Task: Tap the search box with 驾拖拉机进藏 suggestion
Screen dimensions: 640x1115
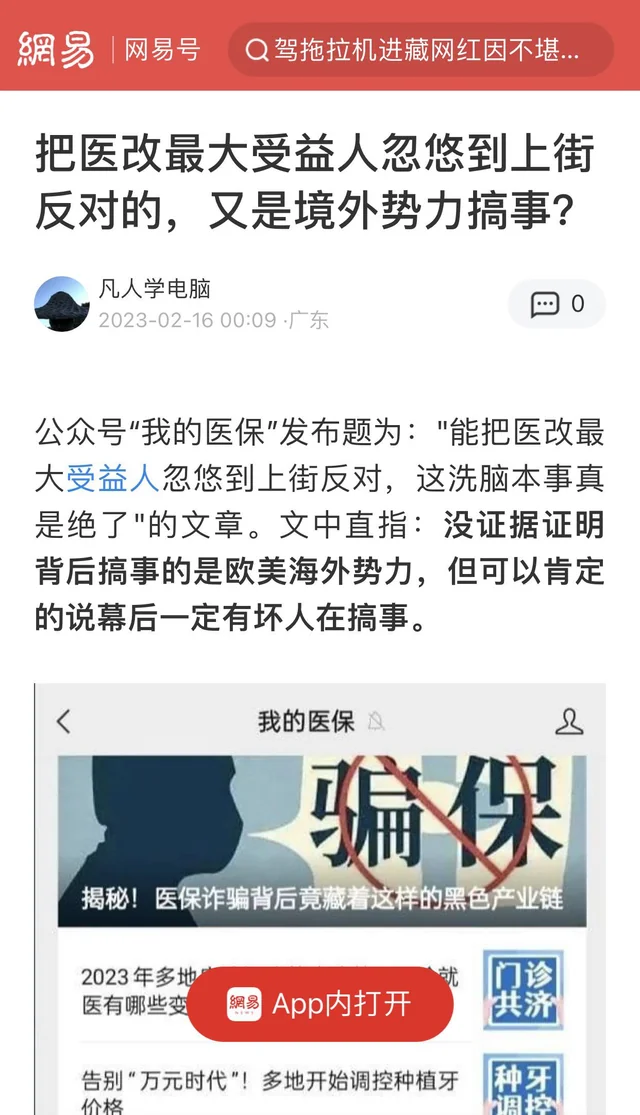Action: point(421,49)
